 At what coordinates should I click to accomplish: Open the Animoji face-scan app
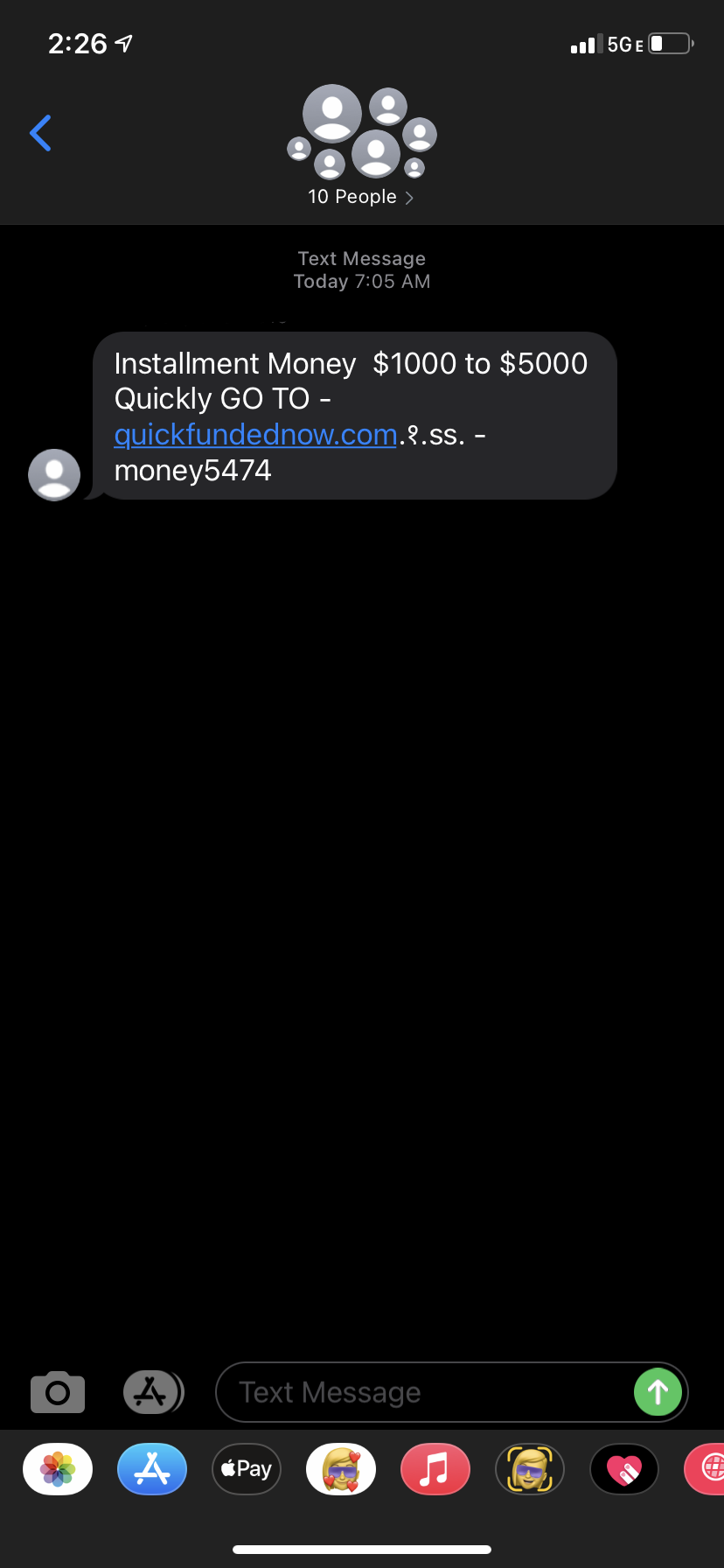[529, 1469]
